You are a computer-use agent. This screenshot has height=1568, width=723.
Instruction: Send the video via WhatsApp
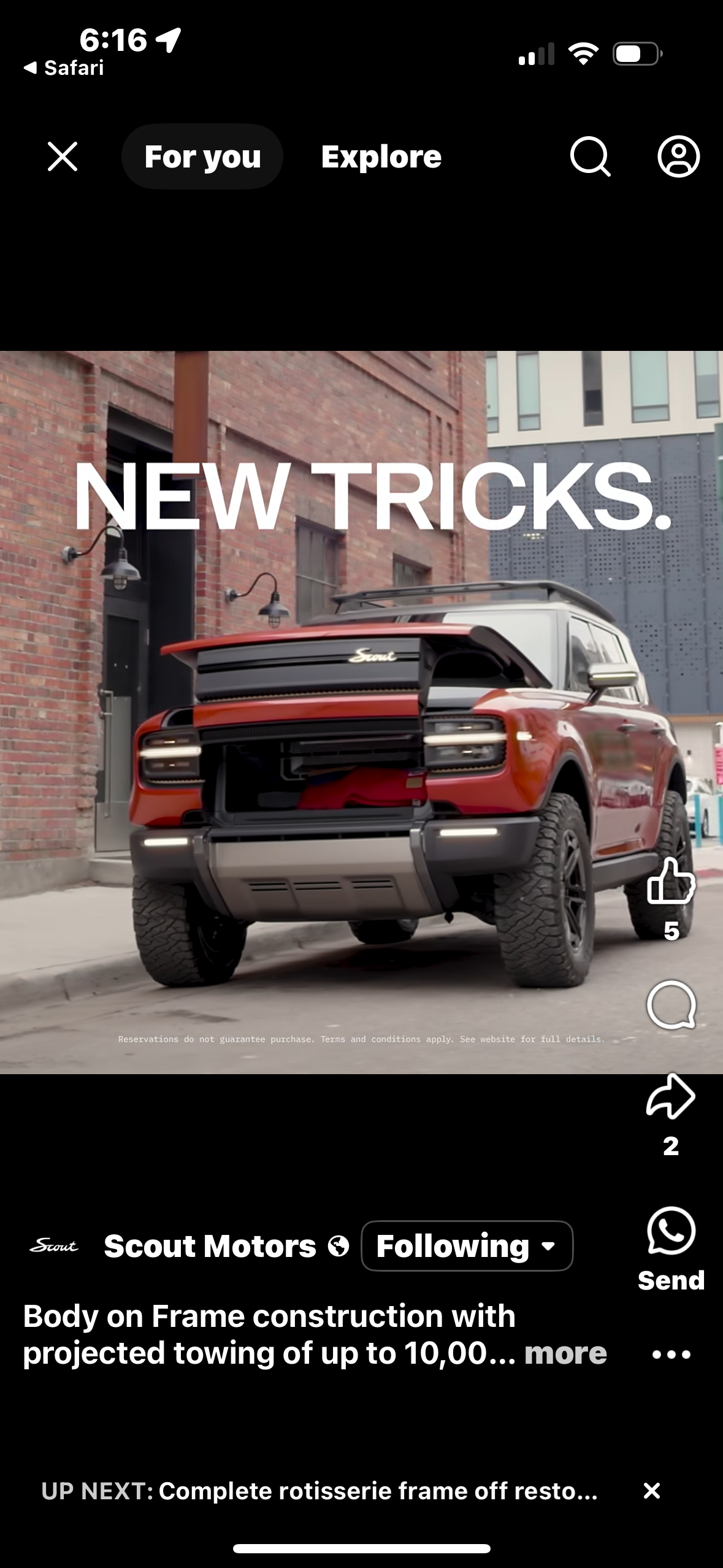(x=671, y=1231)
